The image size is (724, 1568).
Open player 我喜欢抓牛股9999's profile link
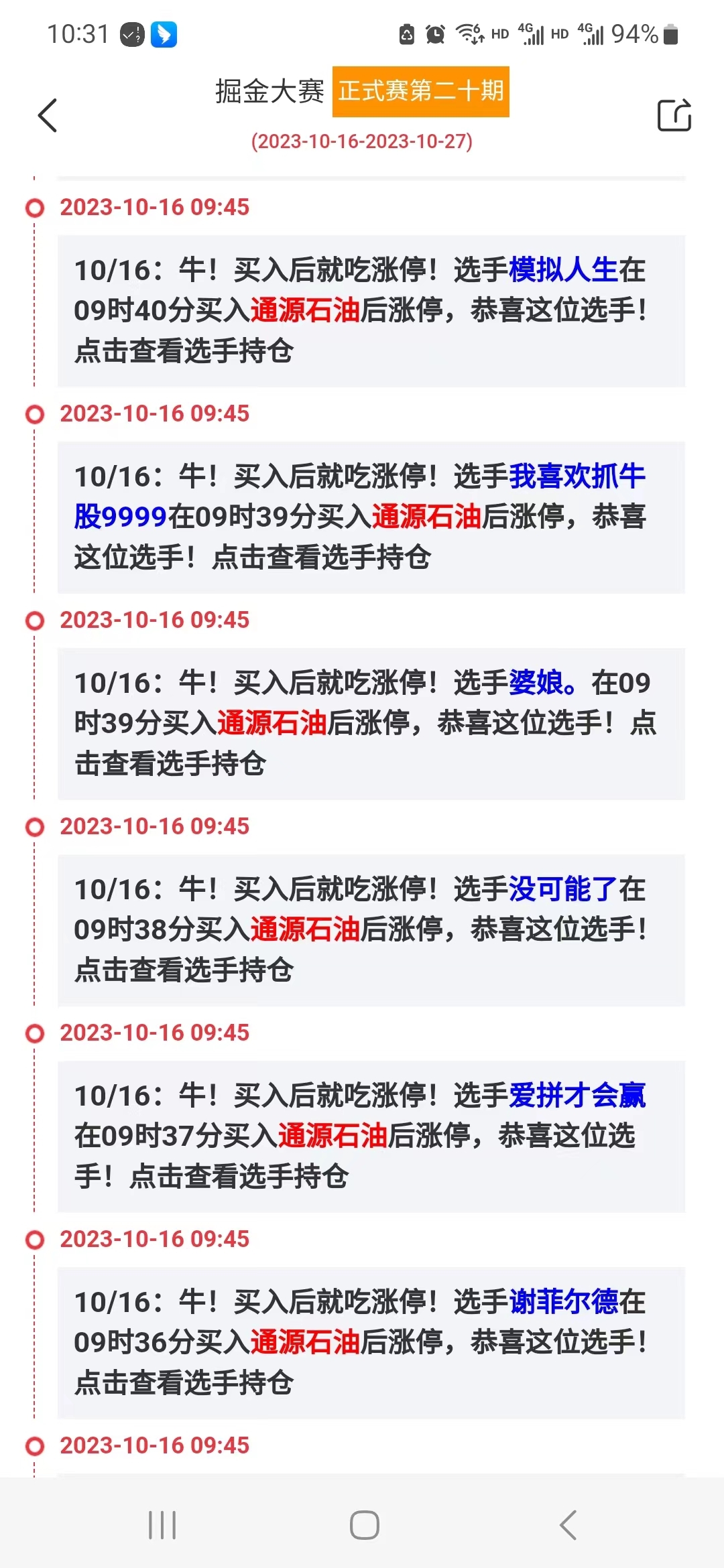point(360,497)
